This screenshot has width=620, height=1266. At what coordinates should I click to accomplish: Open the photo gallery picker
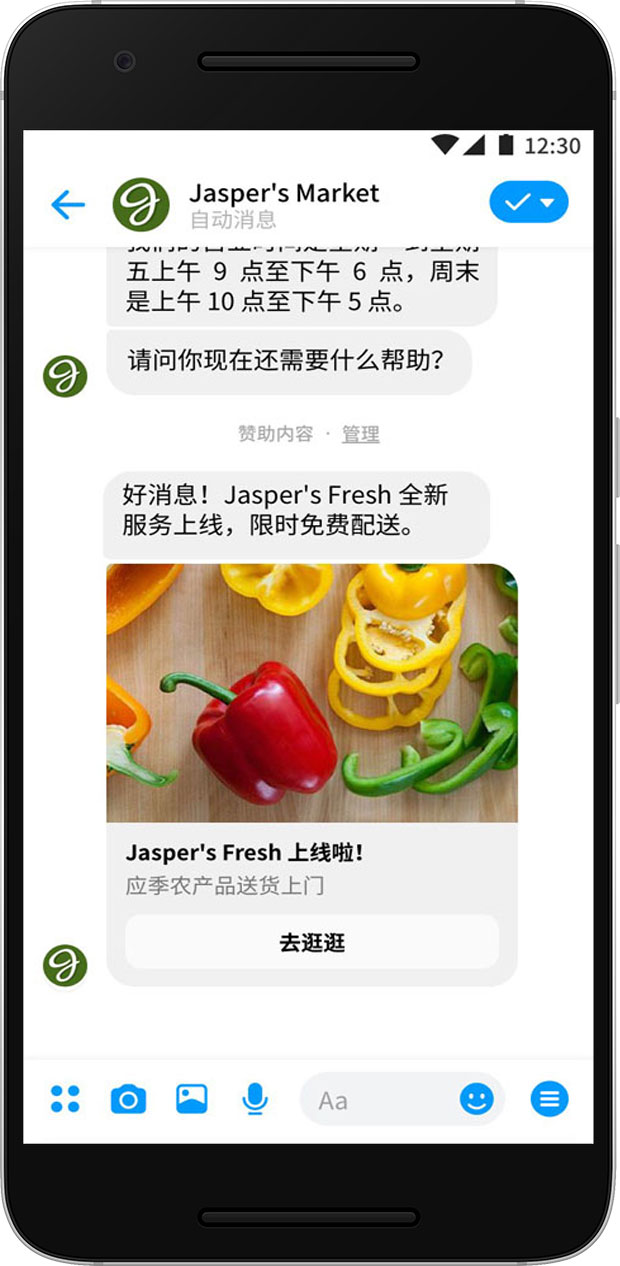(191, 1099)
